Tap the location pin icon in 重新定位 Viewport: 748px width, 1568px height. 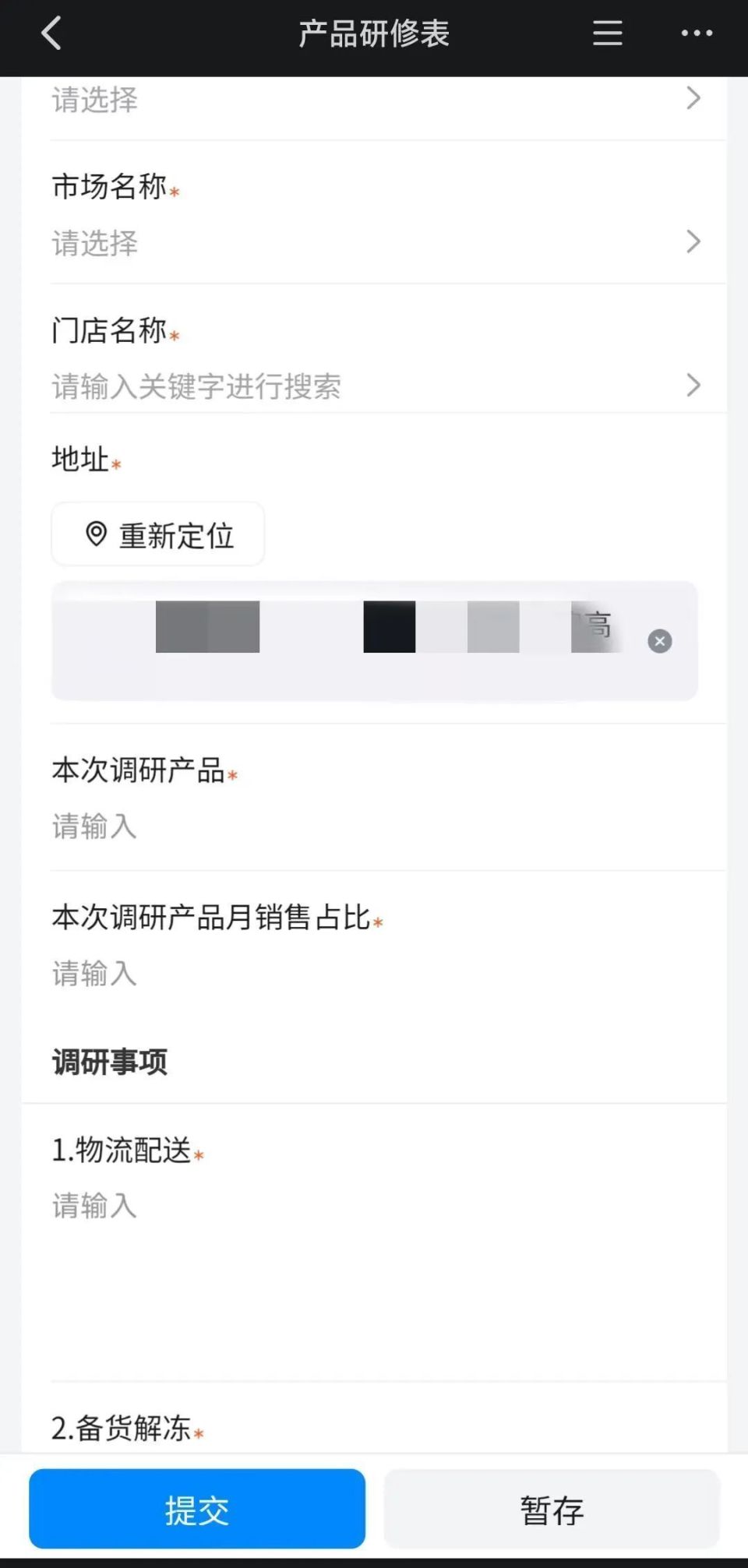95,534
